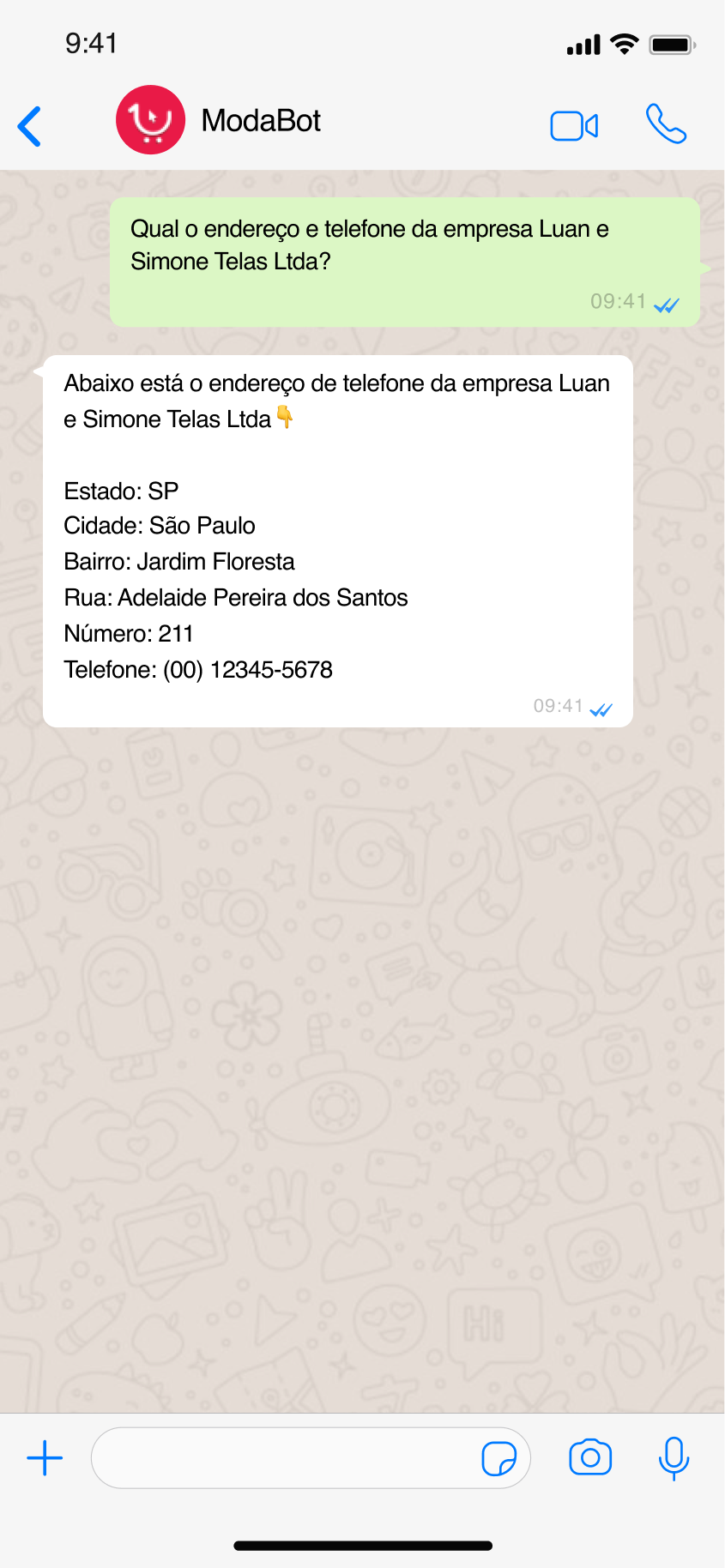Open ModaBot contact info

(260, 121)
